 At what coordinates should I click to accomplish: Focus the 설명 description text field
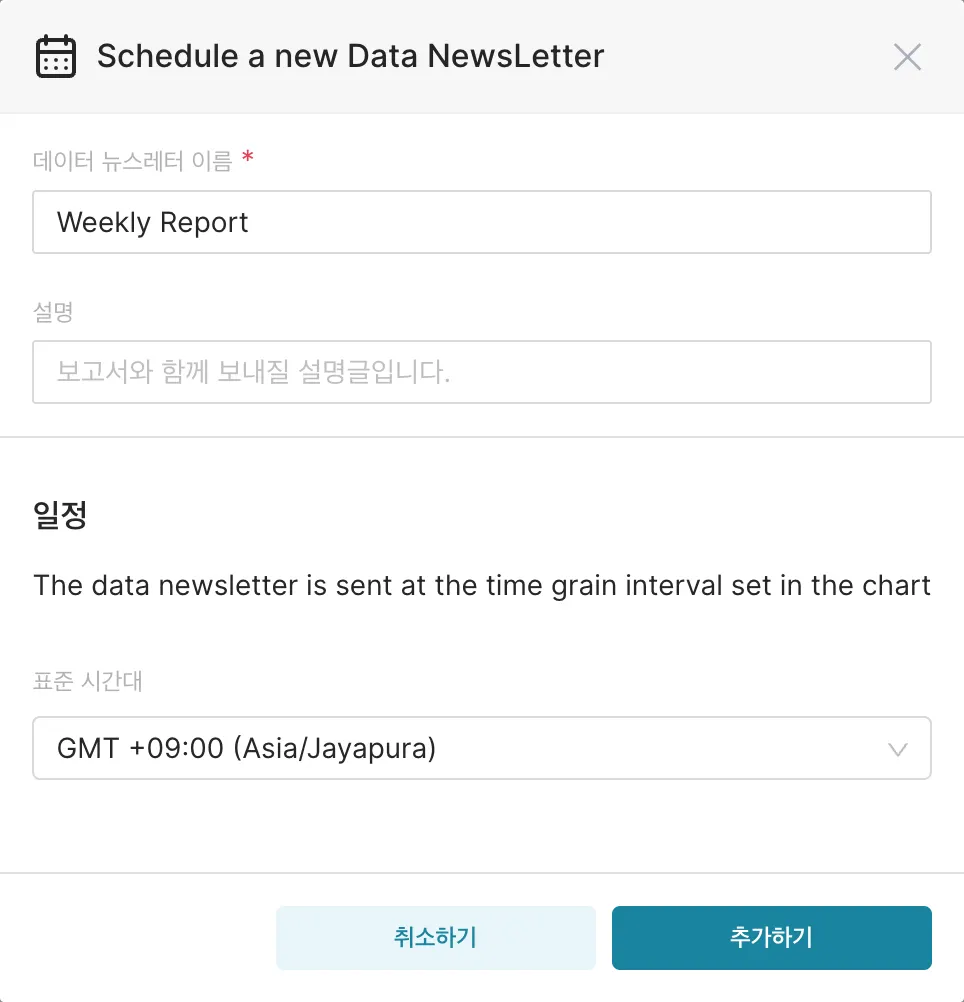pos(481,372)
